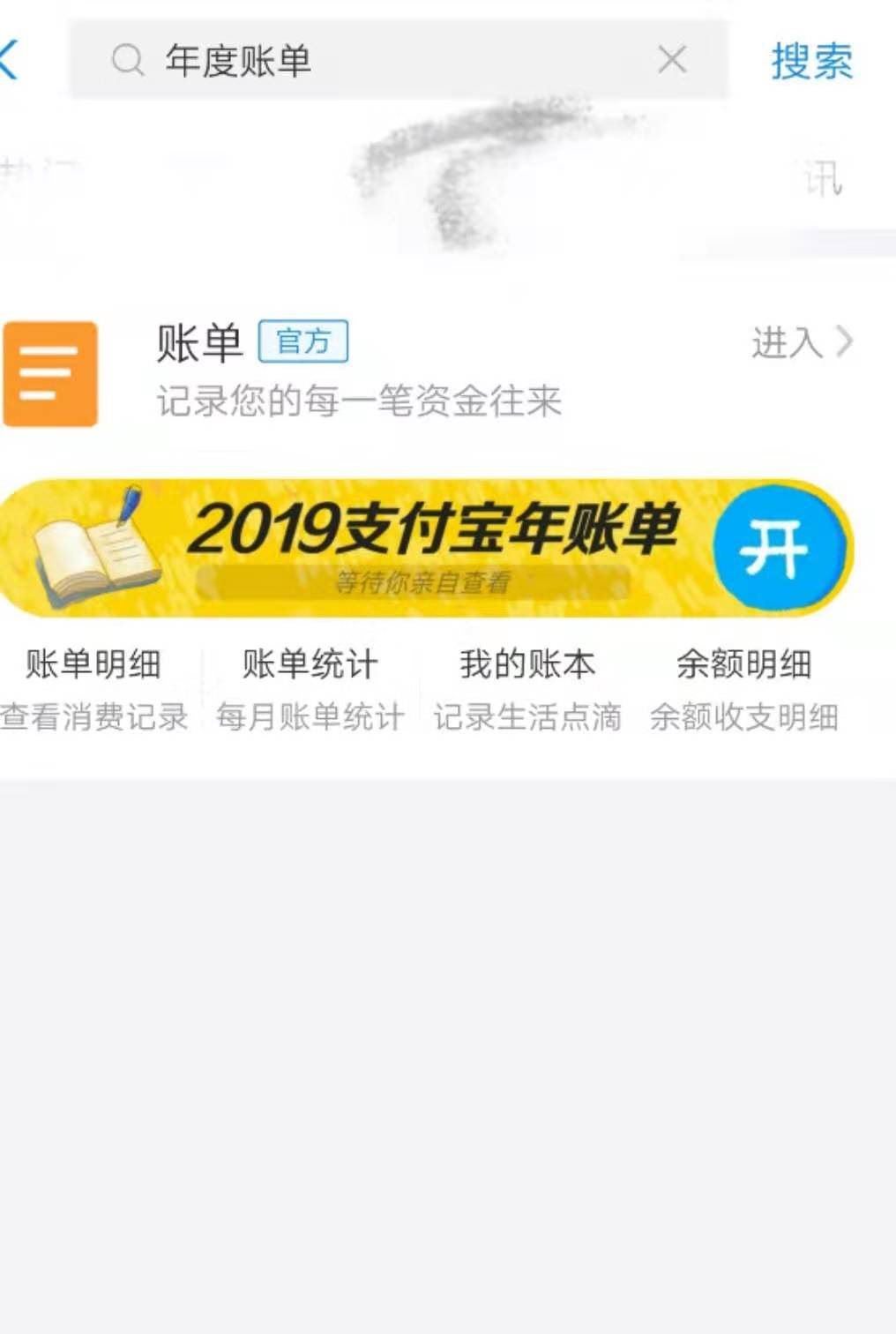
Task: Click 记录您的每一笔资金往来 description
Action: [362, 402]
